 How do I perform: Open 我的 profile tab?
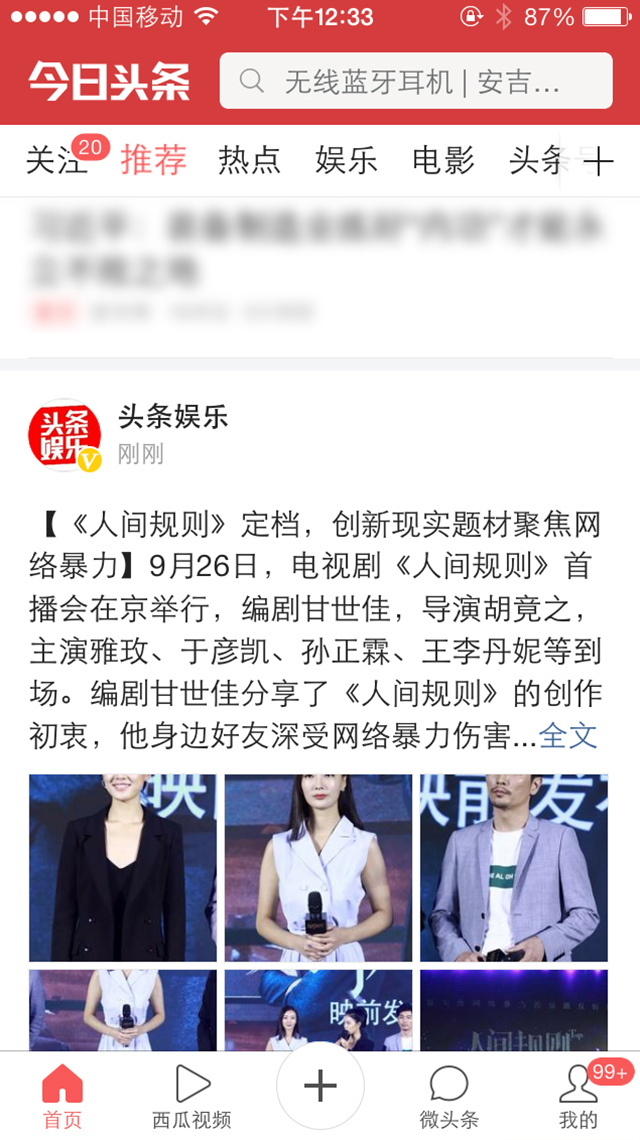[578, 1097]
